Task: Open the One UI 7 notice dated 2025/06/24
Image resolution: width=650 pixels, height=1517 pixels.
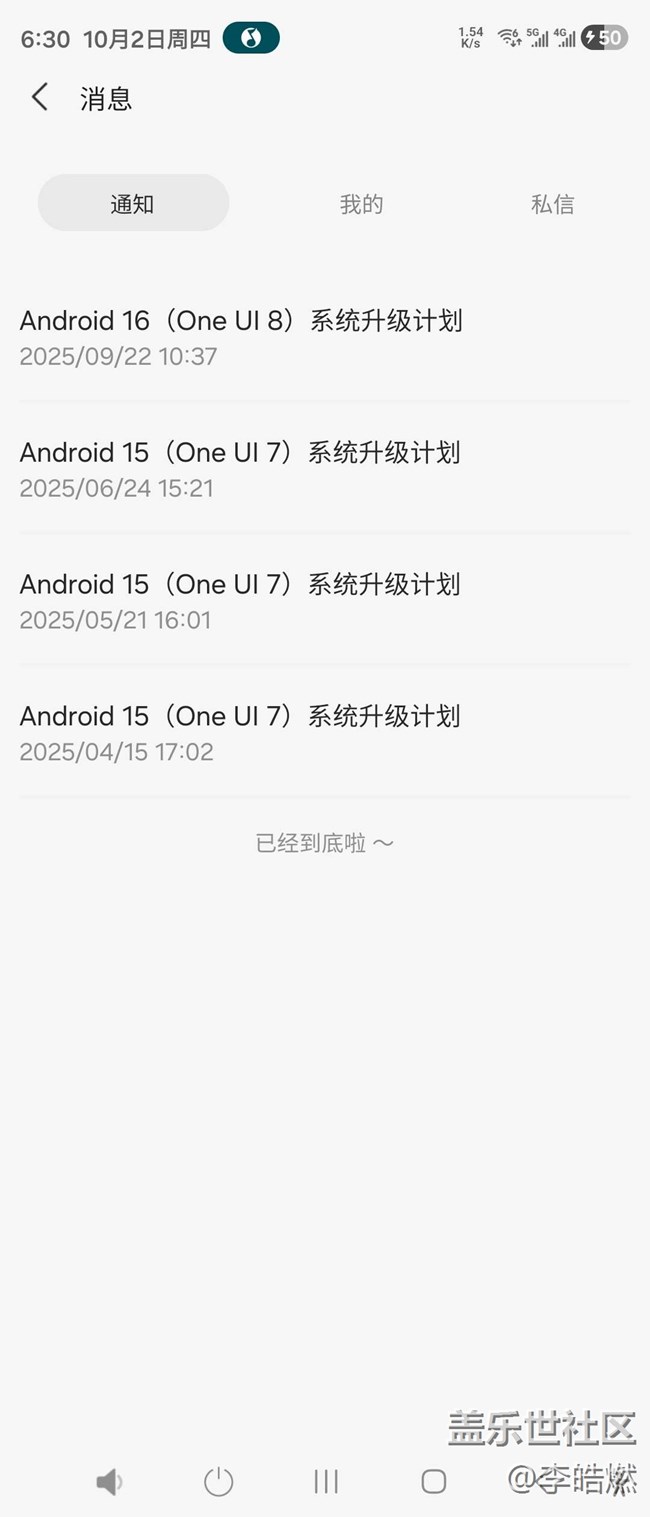Action: (240, 468)
